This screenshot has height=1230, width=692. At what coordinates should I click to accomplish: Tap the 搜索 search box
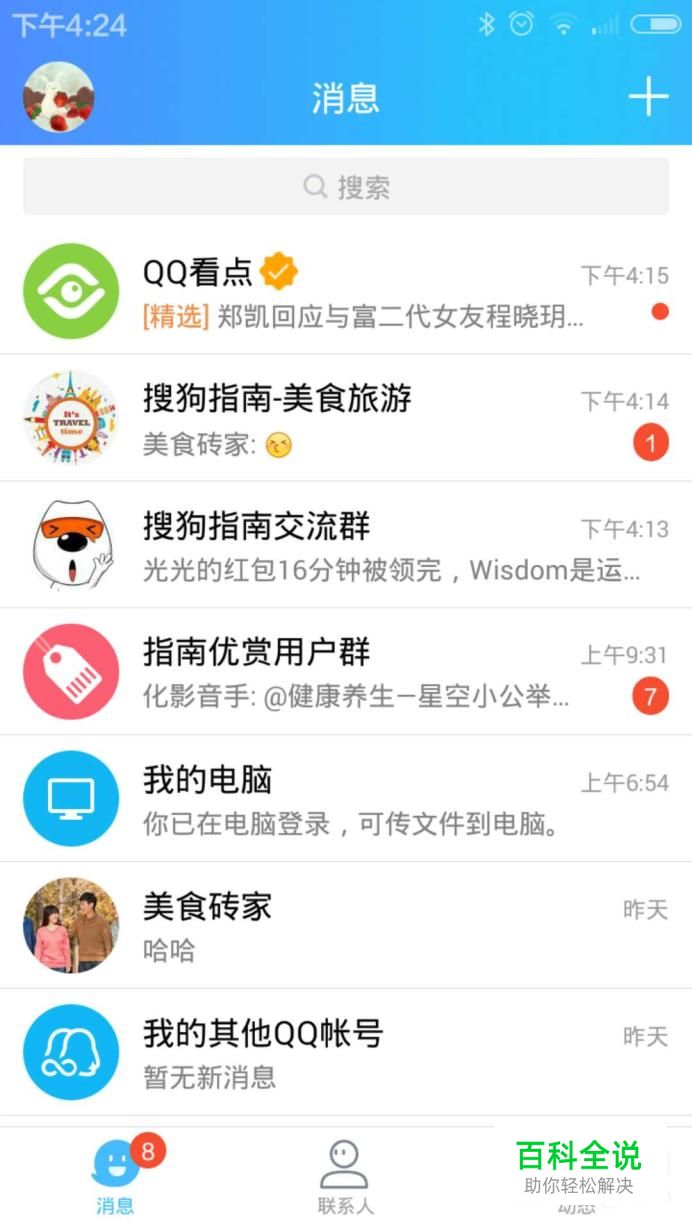[346, 187]
